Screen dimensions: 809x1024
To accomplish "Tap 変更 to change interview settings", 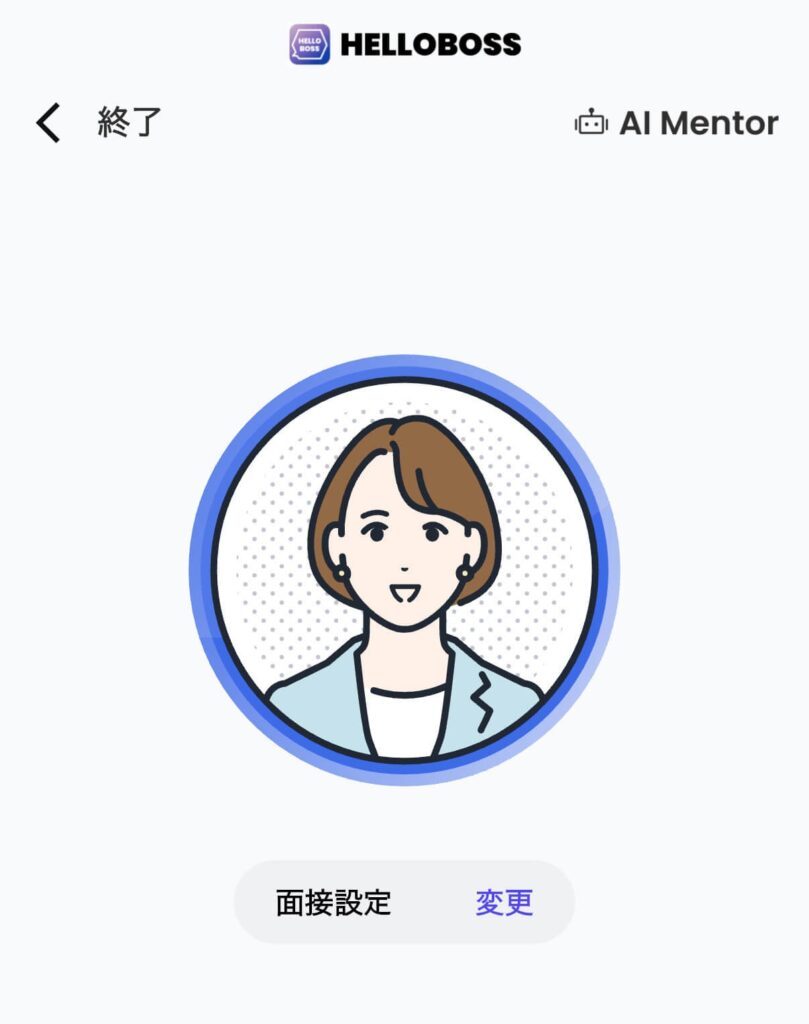I will point(504,902).
